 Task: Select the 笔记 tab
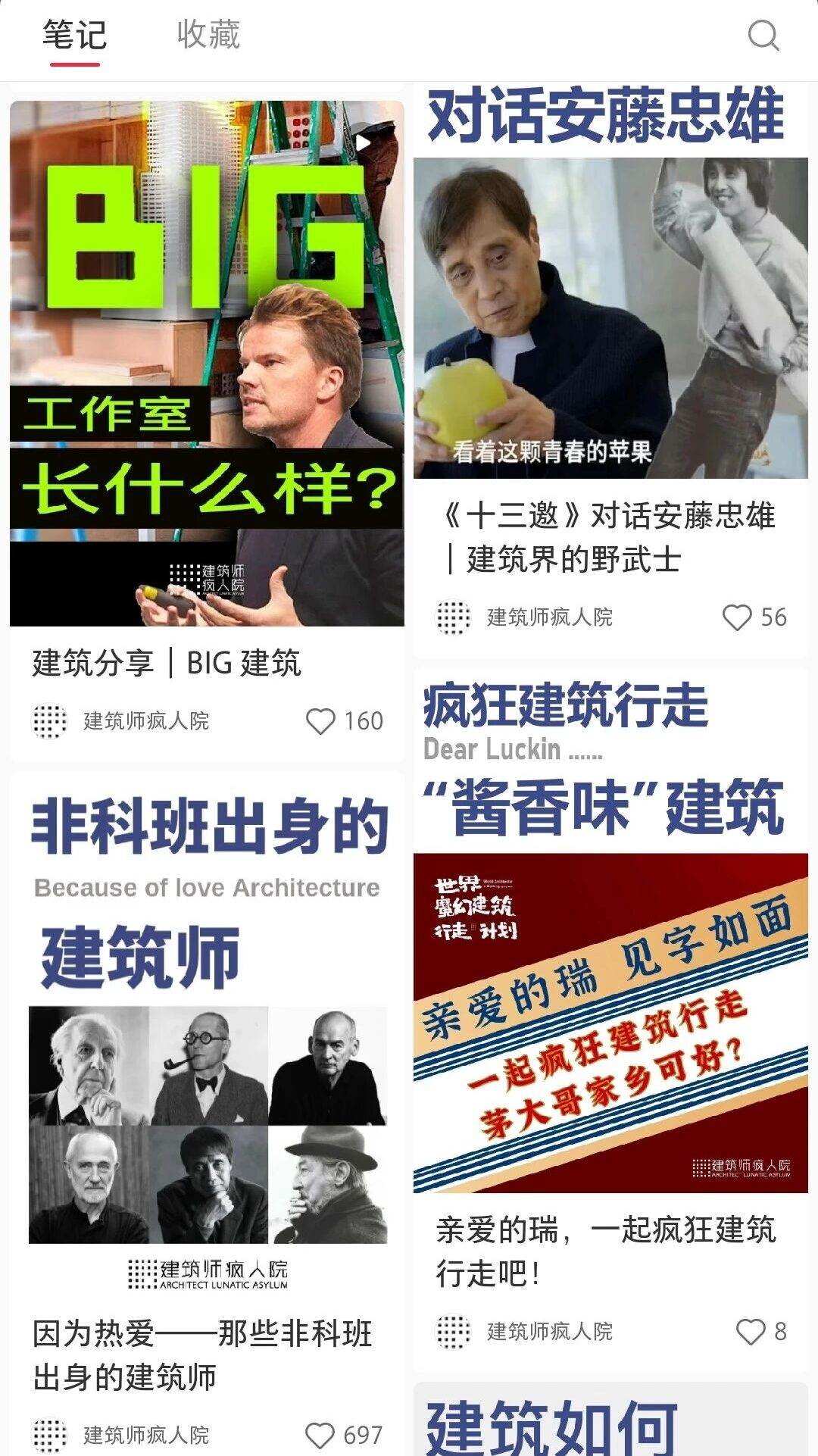tap(74, 35)
